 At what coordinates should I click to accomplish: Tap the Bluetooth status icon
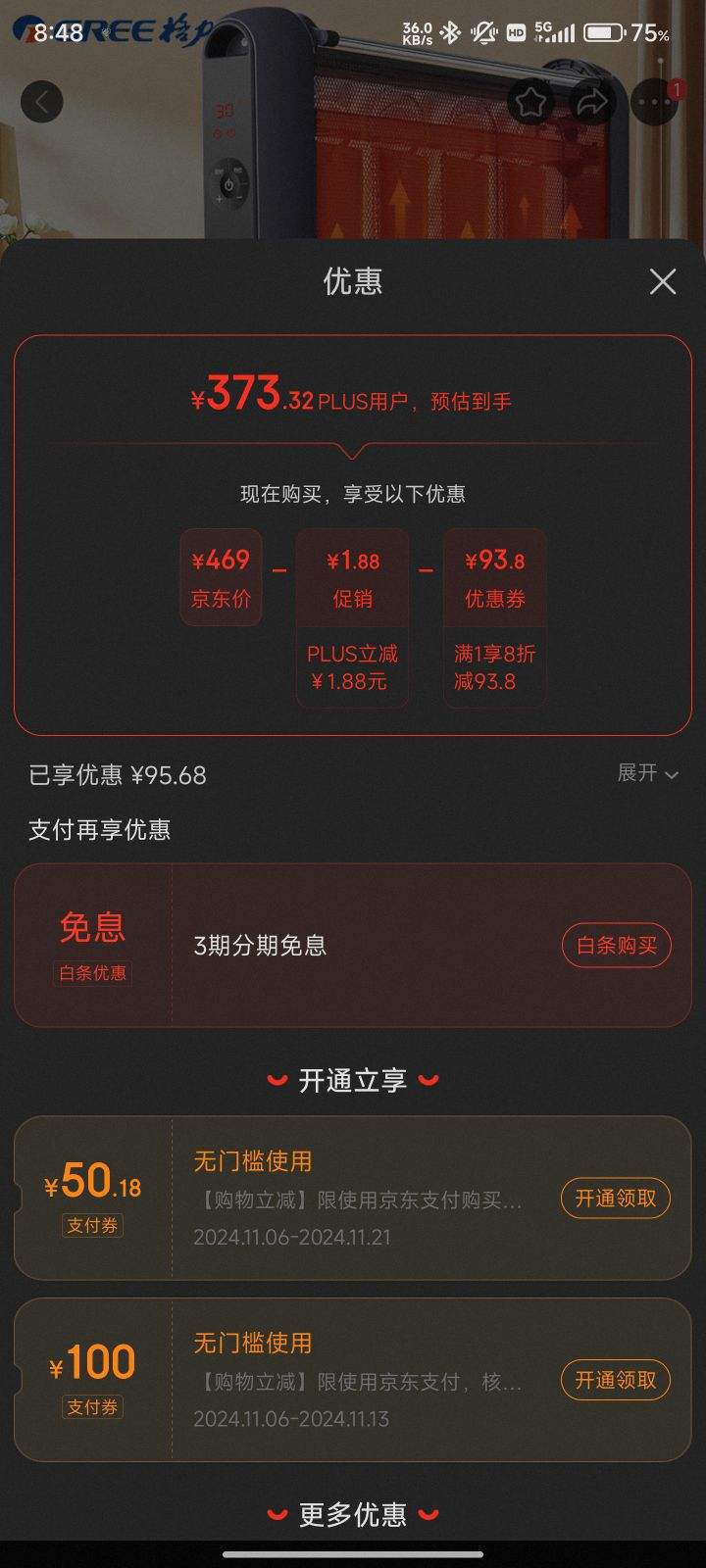tap(450, 32)
